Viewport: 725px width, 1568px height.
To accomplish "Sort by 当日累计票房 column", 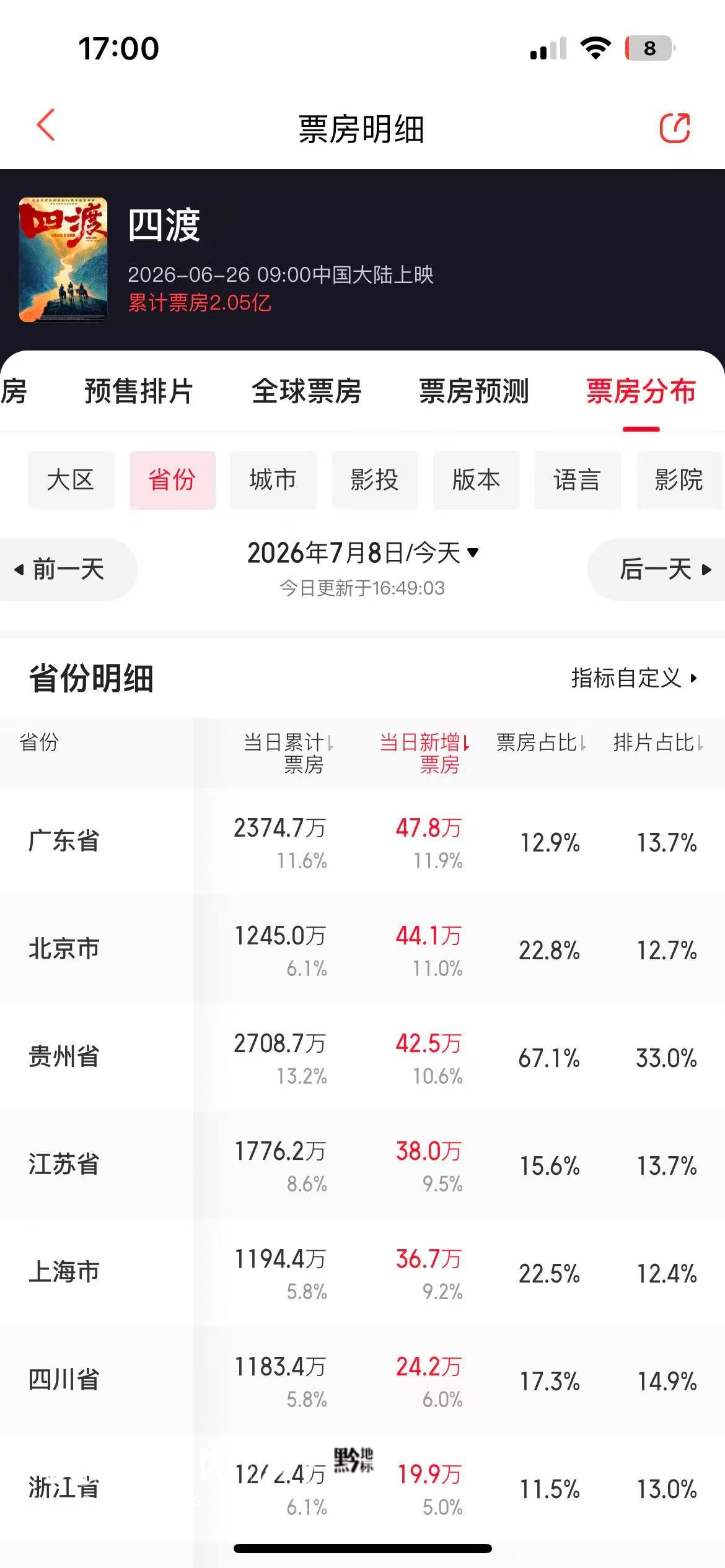I will 288,753.
